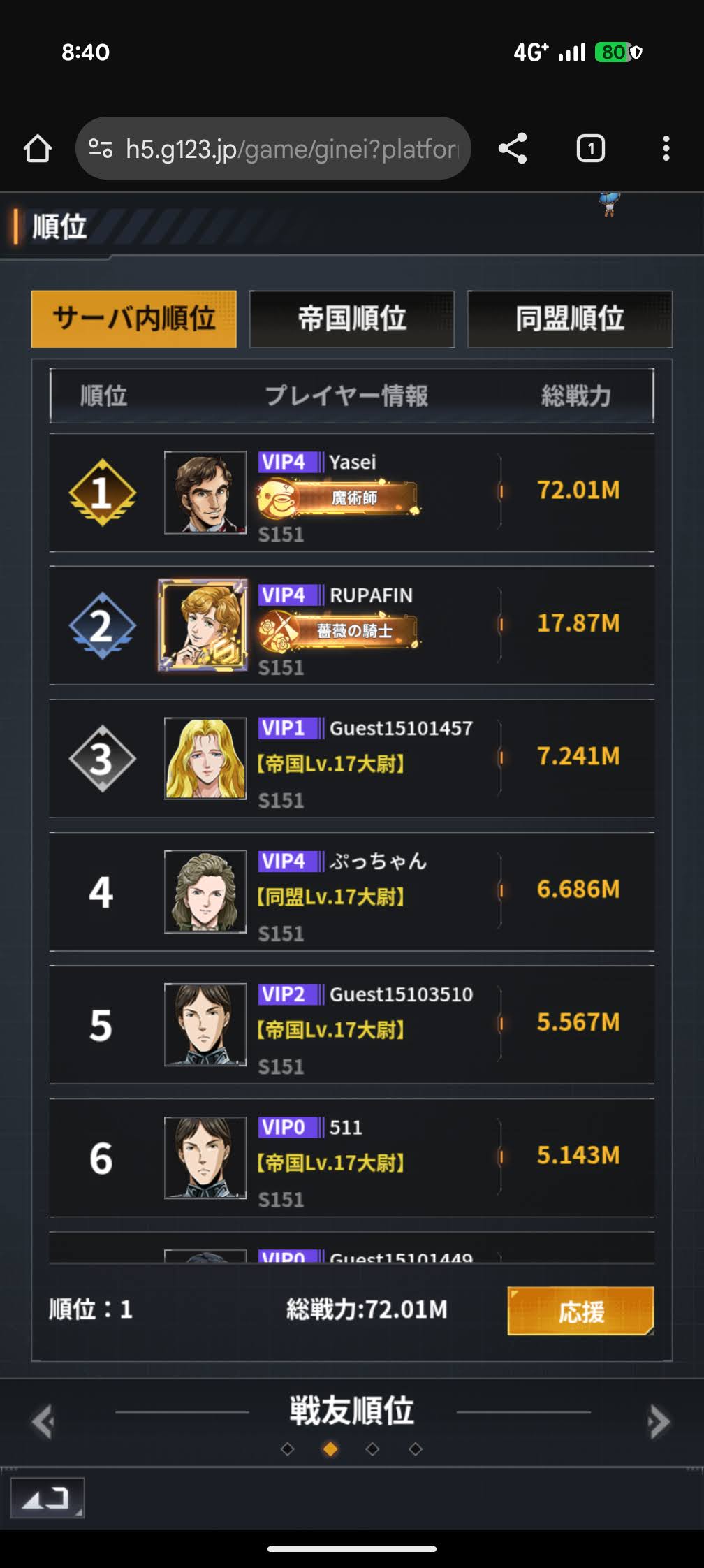Open Guest15103510's ranking row

[352, 1024]
